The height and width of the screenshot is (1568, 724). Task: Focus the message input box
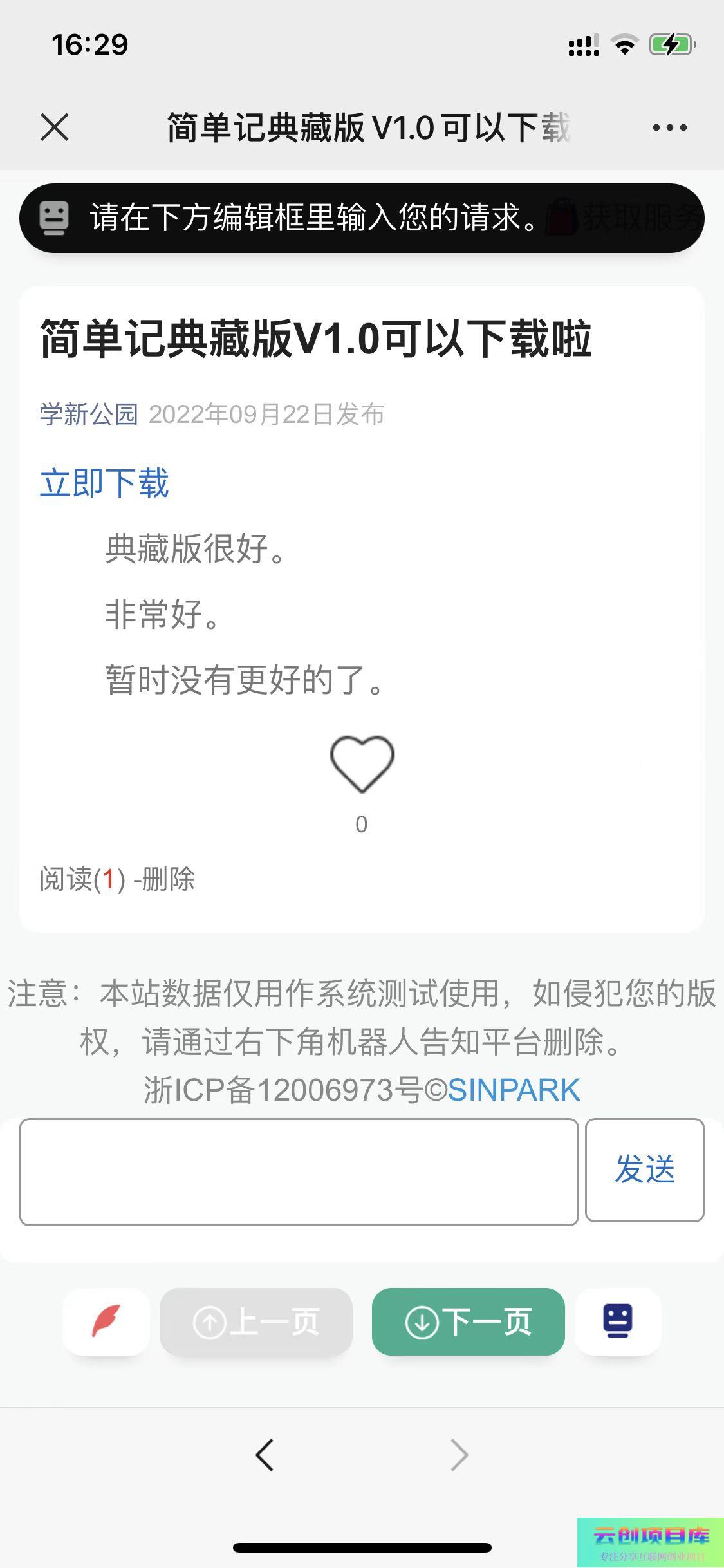[x=299, y=1171]
